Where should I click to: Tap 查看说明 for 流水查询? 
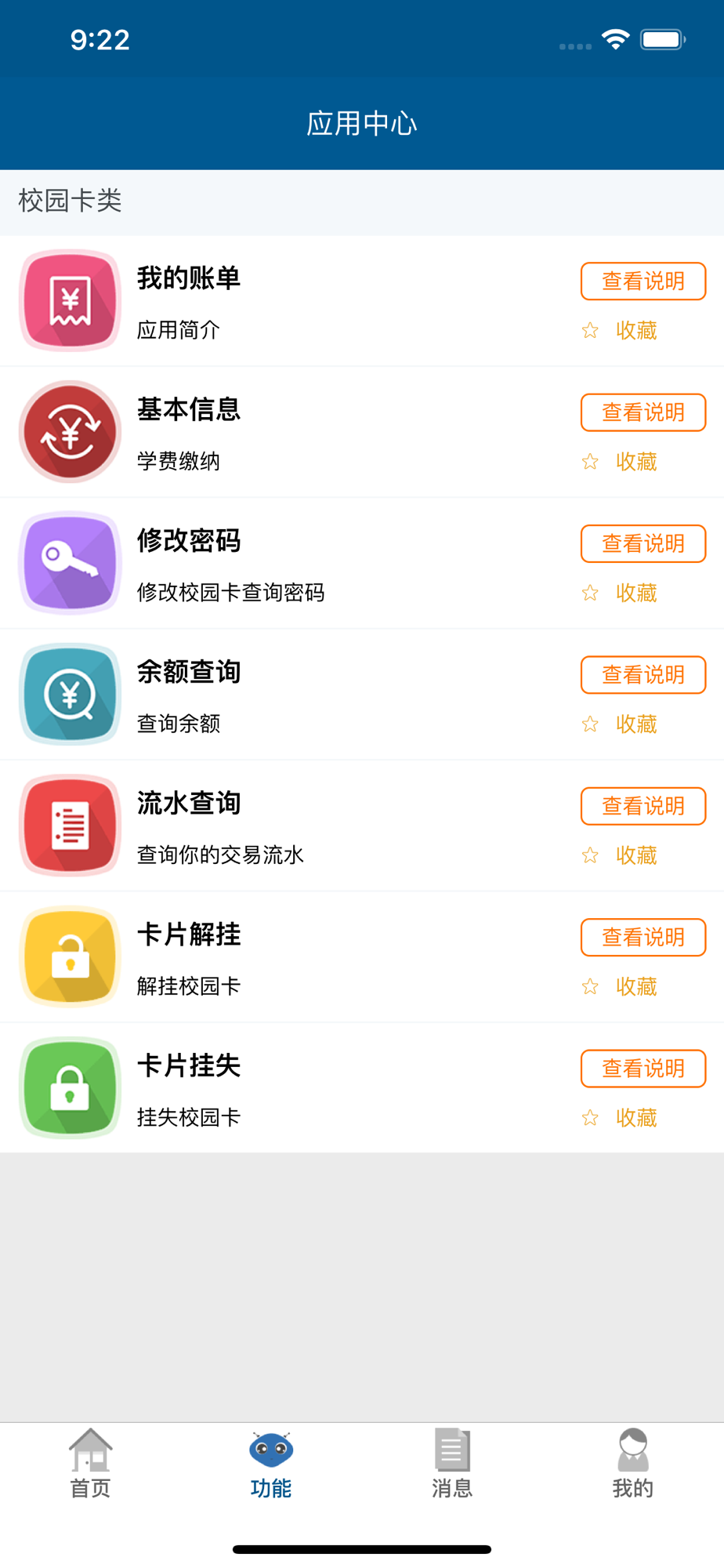[x=643, y=806]
